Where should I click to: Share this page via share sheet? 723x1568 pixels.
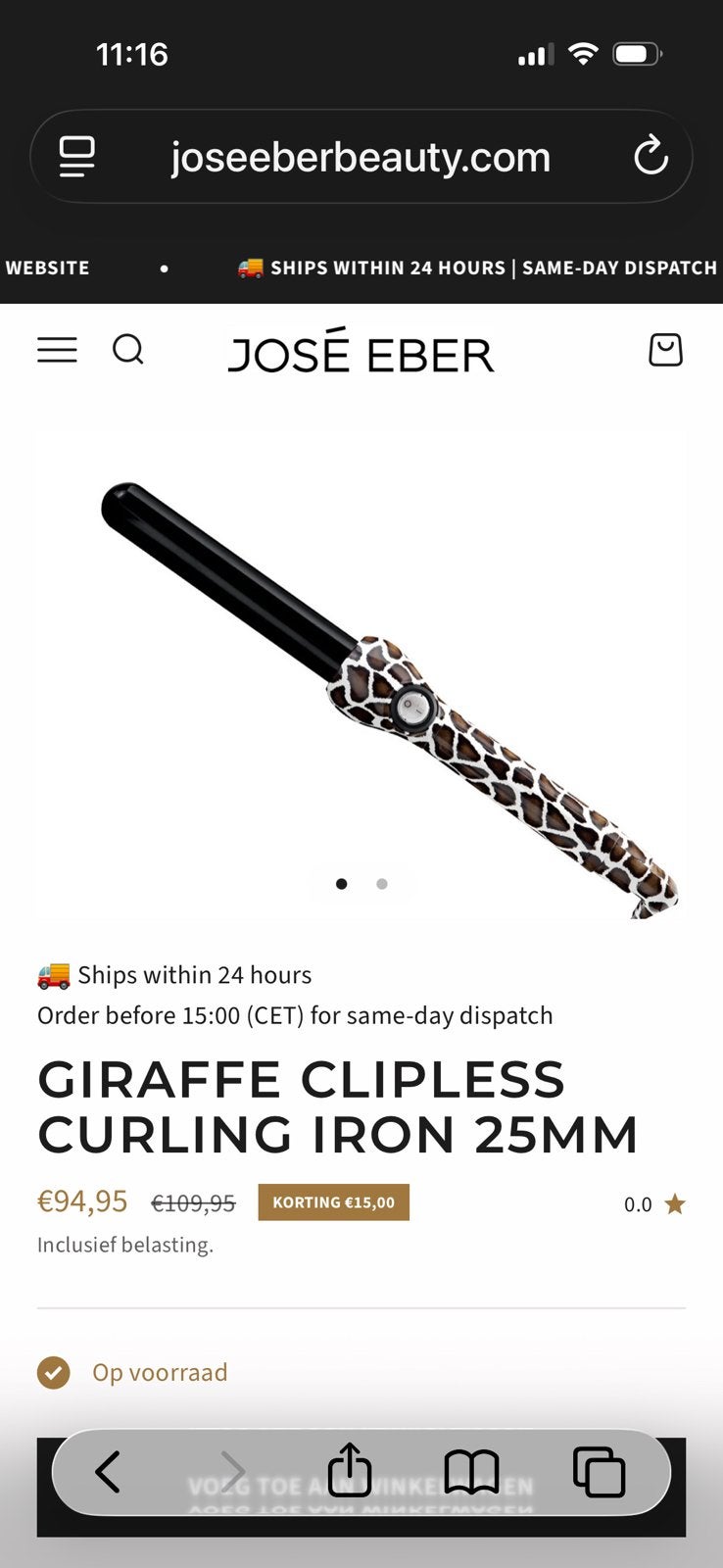tap(350, 1469)
